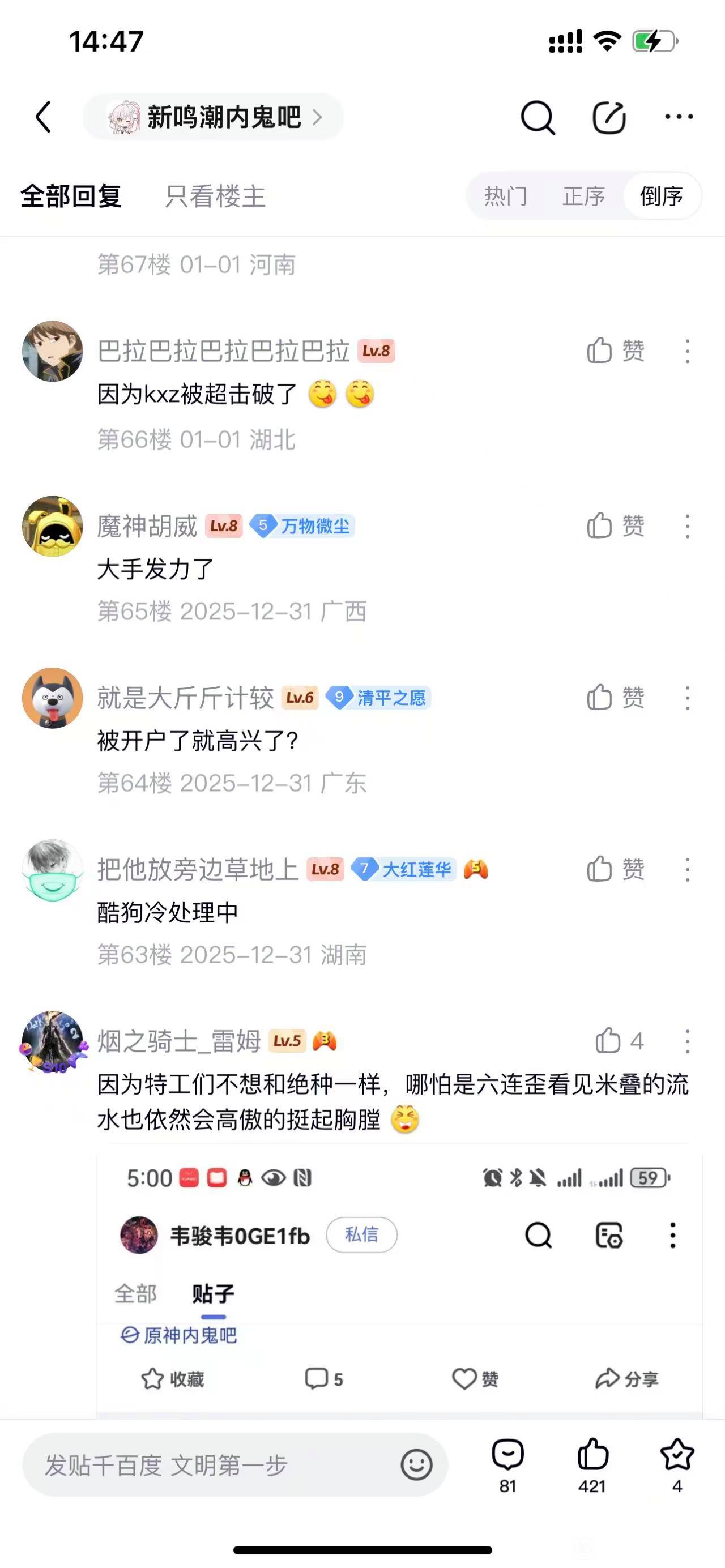The width and height of the screenshot is (725, 1568).
Task: Like the thread with 421 likes
Action: [592, 1465]
